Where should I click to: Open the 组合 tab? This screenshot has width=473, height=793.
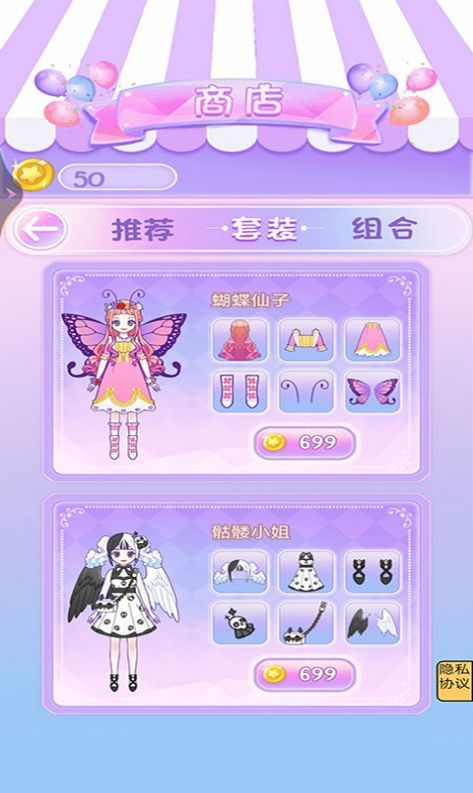point(384,229)
